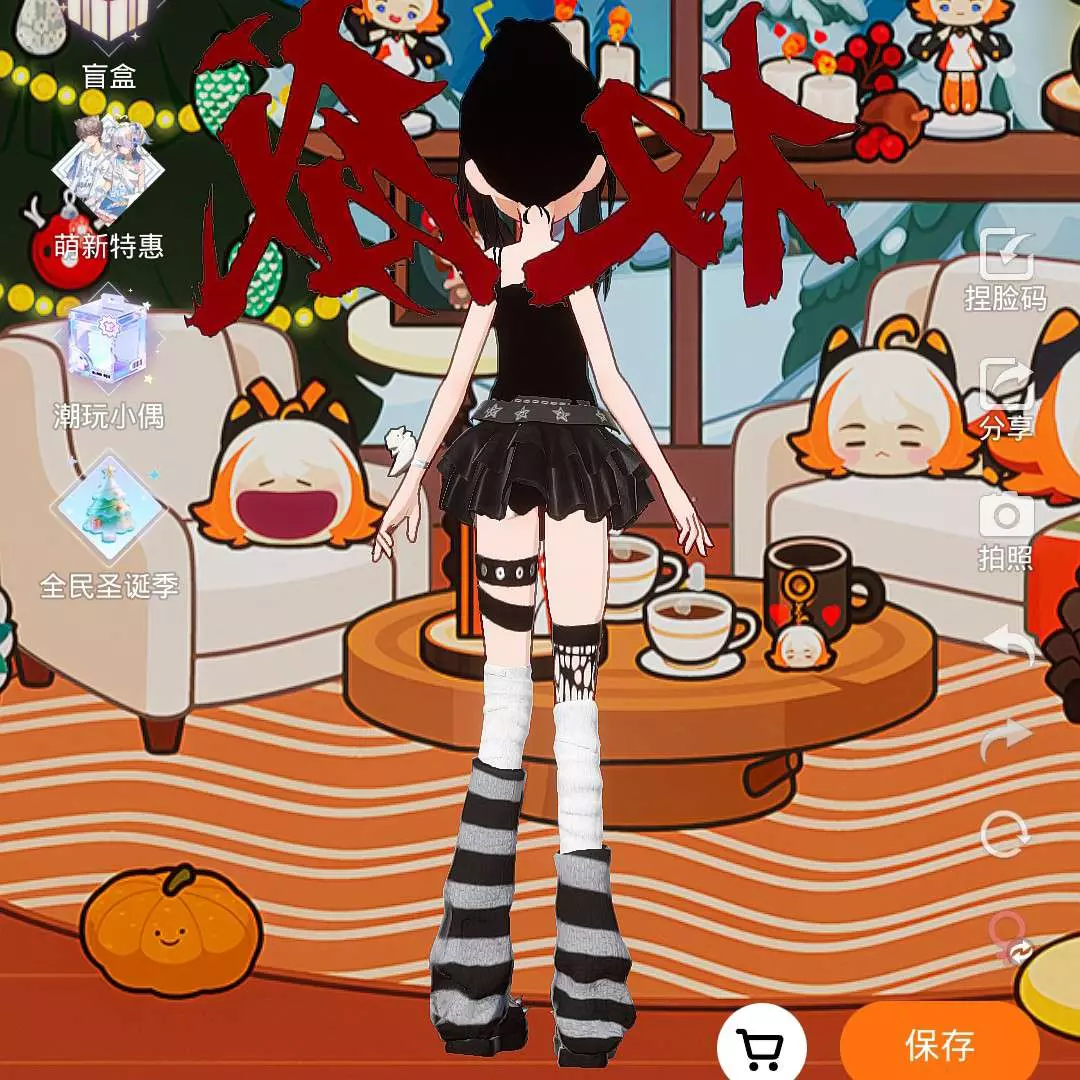Share the avatar via 分享
1080x1080 pixels.
[1005, 398]
